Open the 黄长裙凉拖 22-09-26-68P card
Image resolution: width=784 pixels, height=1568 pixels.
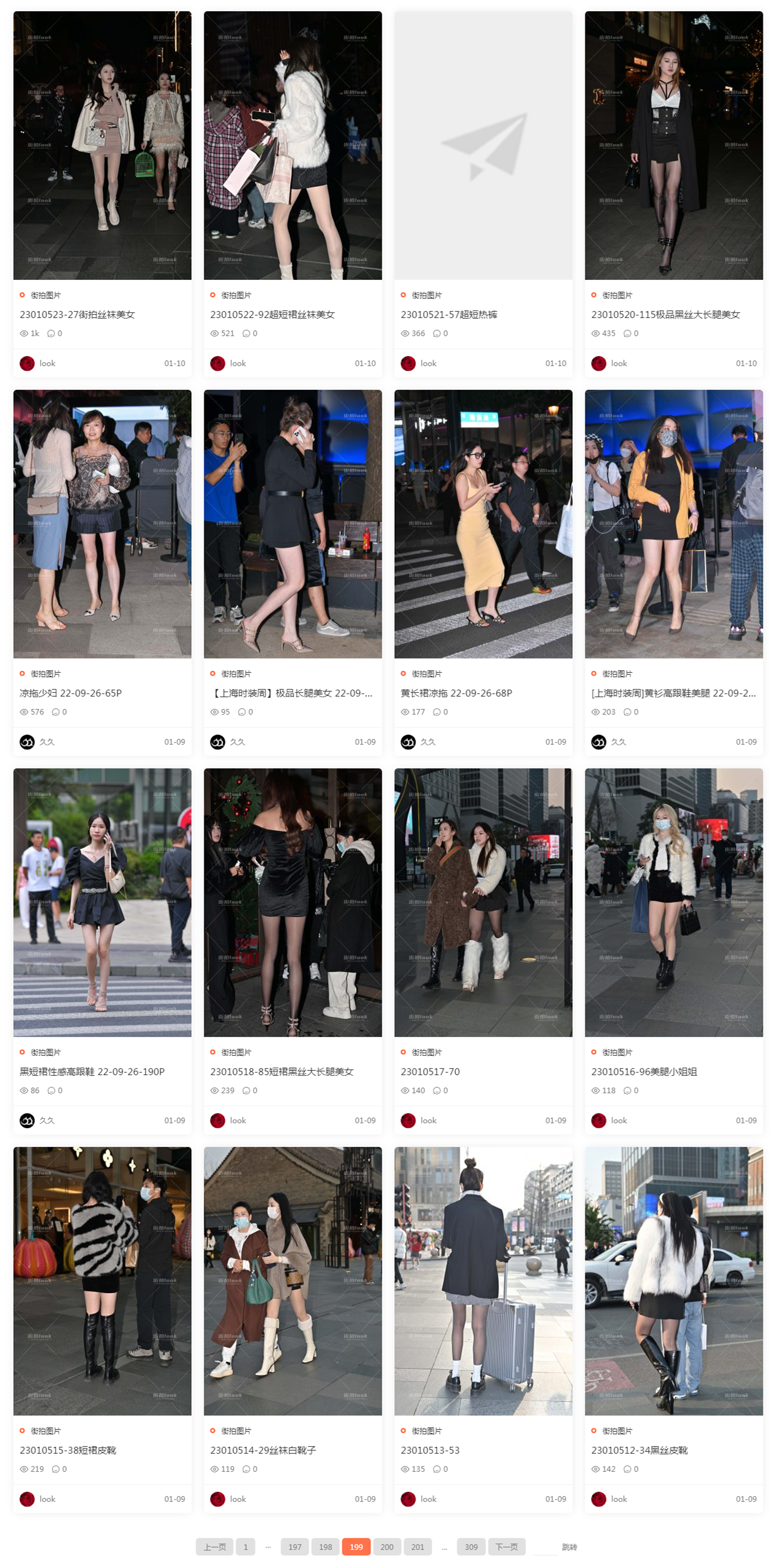(x=456, y=693)
